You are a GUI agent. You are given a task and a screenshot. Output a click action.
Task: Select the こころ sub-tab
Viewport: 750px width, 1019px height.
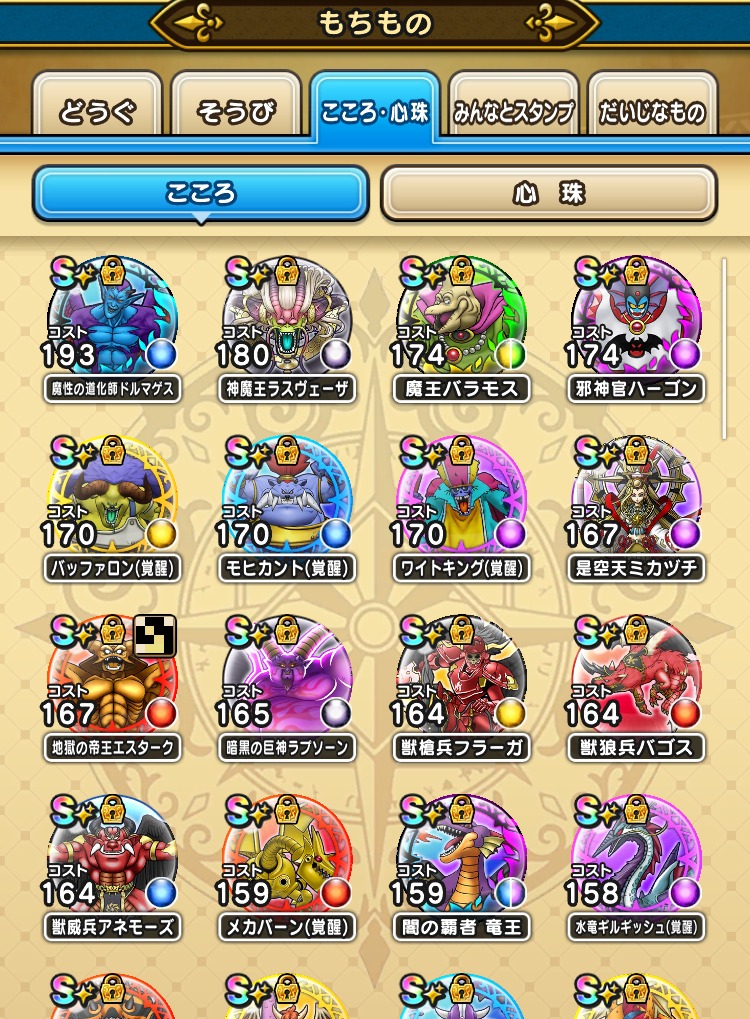(x=200, y=193)
